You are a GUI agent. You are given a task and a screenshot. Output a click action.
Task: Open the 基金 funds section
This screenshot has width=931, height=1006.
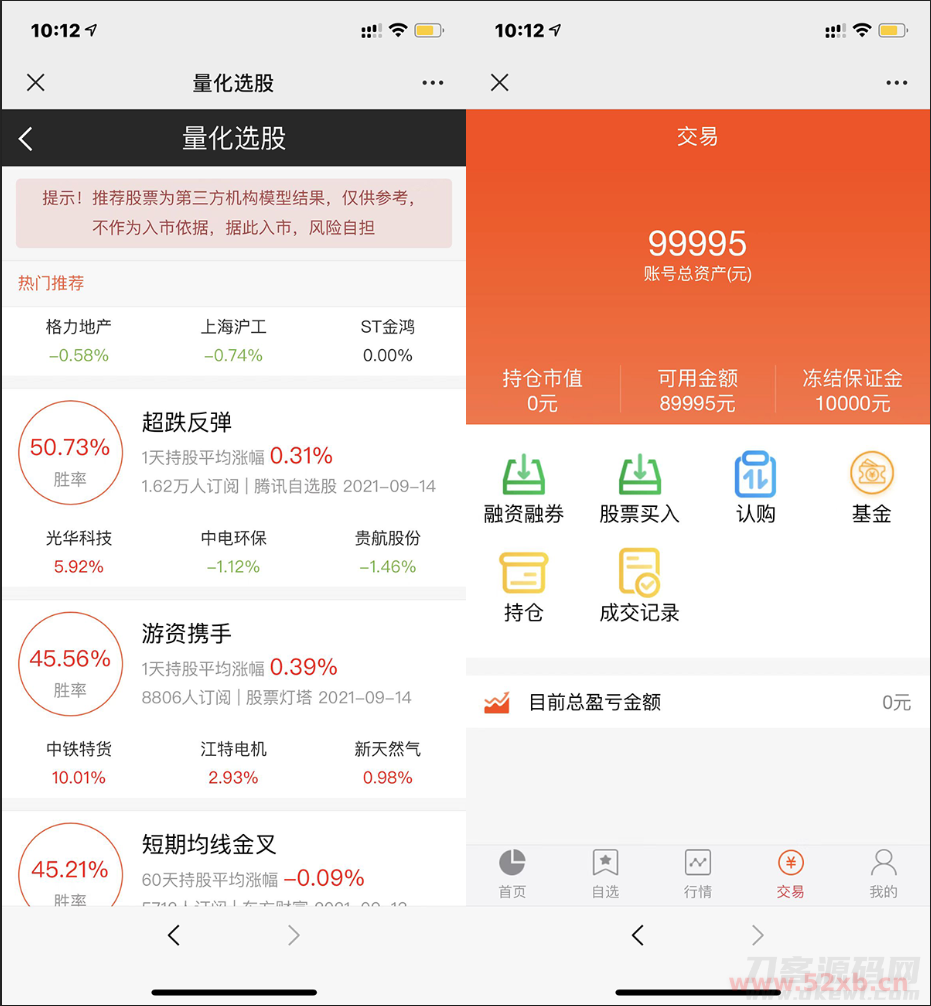[871, 489]
